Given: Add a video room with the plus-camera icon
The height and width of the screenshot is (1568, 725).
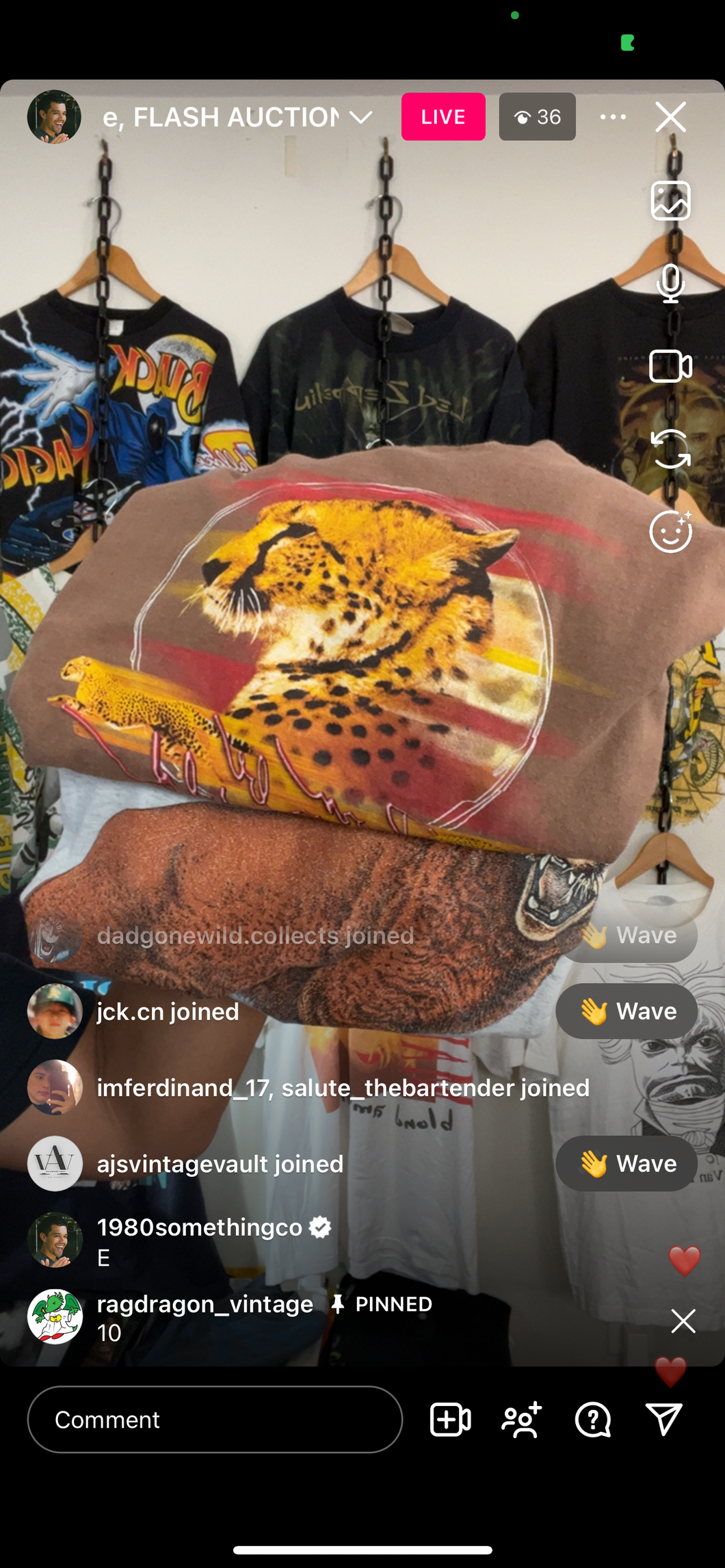Looking at the screenshot, I should tap(450, 1420).
